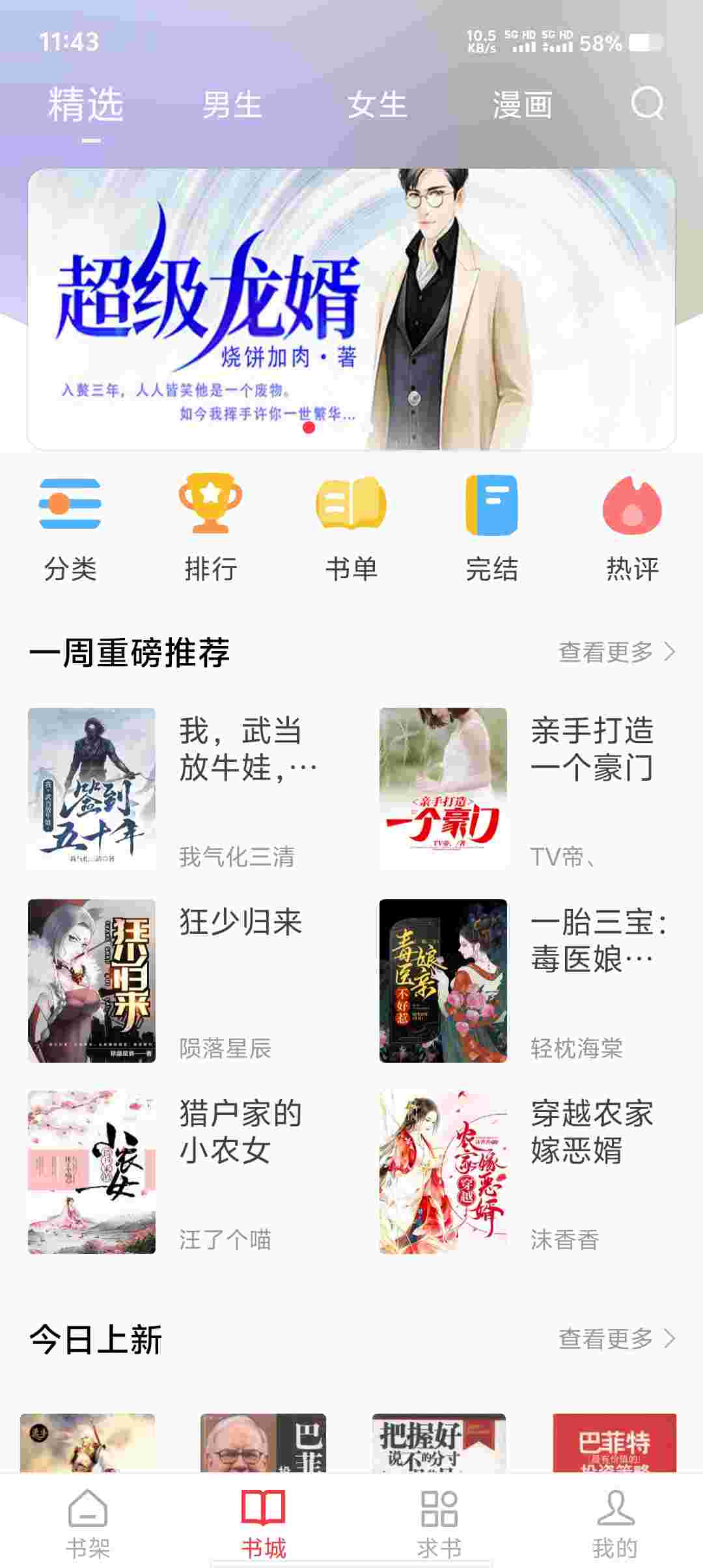Switch to the 漫画 tab
The height and width of the screenshot is (1568, 703).
pos(522,105)
